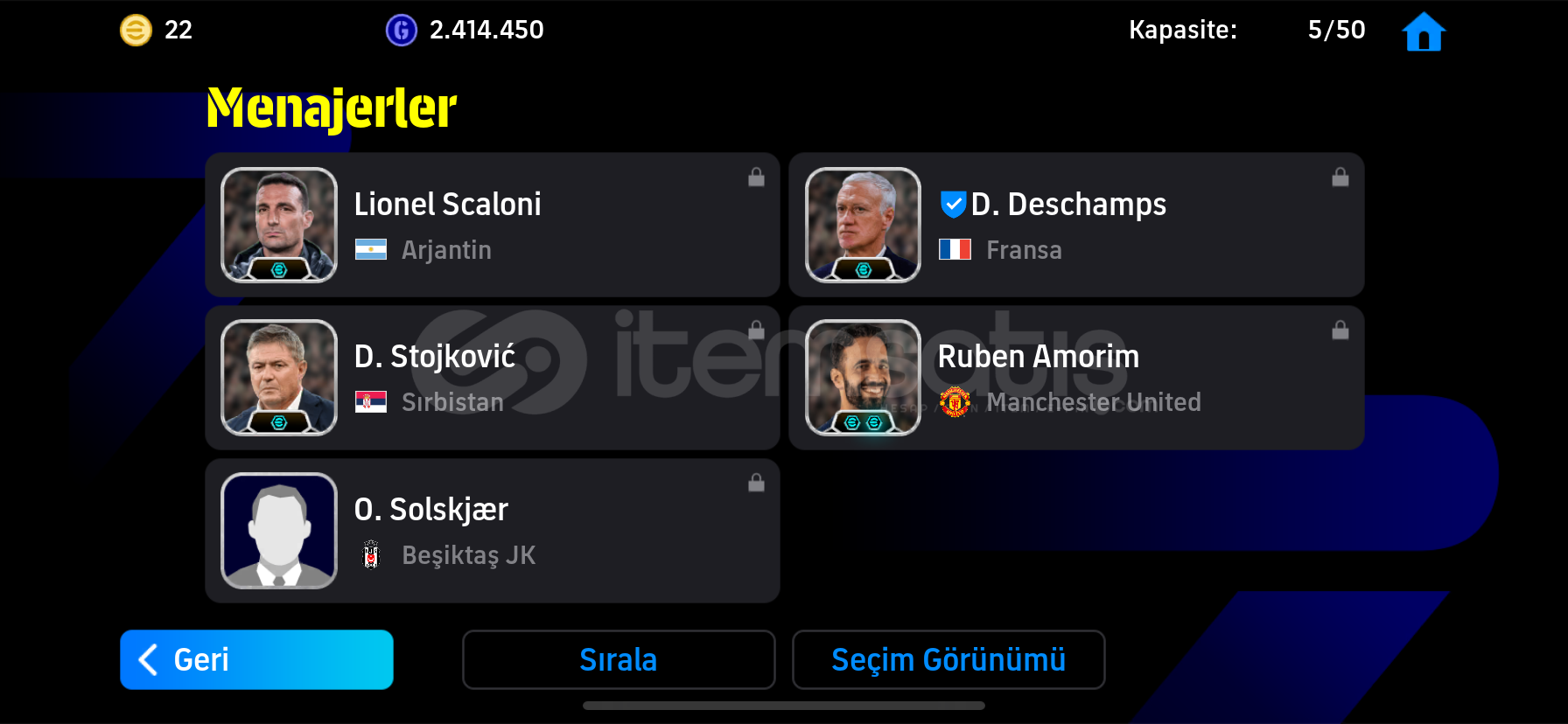This screenshot has width=1568, height=724.
Task: Open Ruben Amorim manager card
Action: (1075, 378)
